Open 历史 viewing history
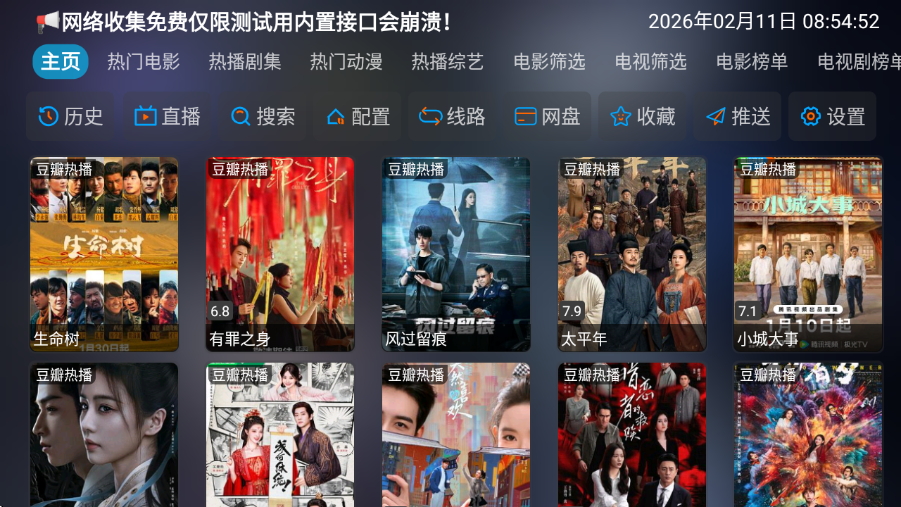The width and height of the screenshot is (901, 507). (71, 117)
